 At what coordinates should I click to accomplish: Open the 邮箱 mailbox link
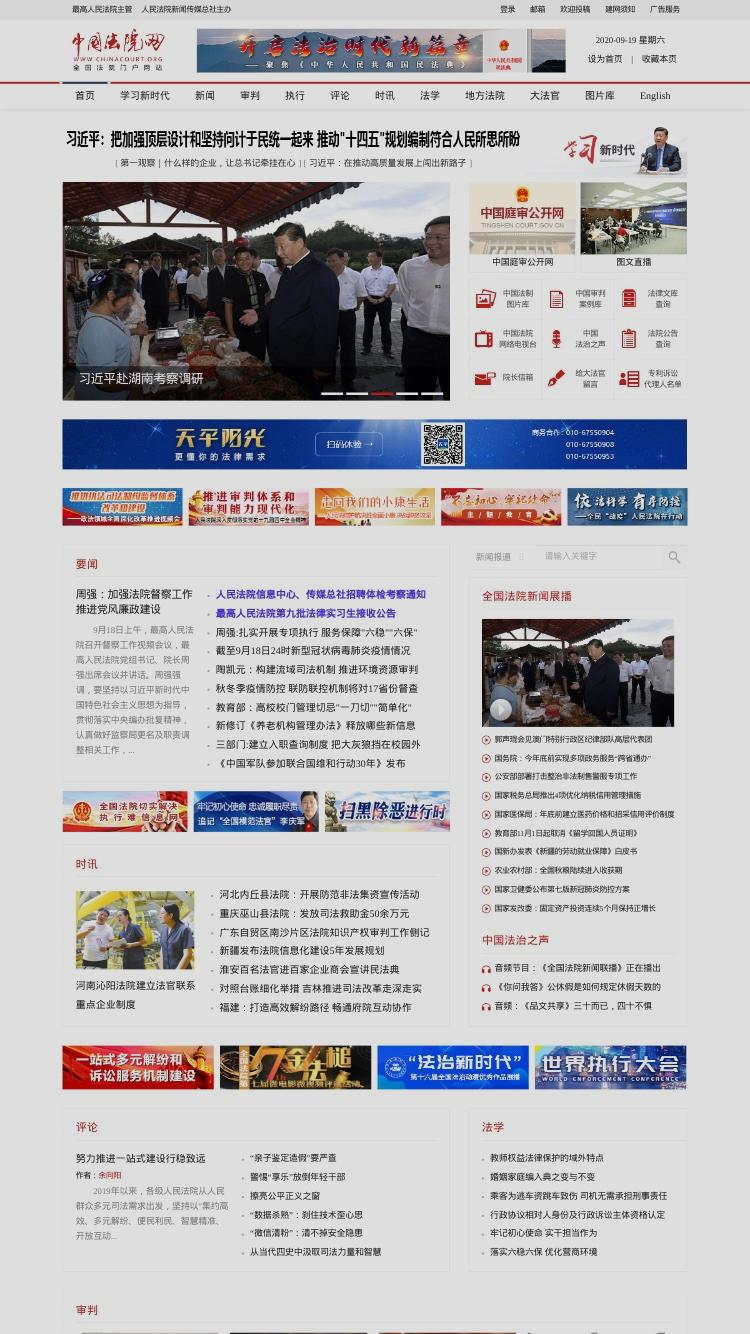coord(538,9)
